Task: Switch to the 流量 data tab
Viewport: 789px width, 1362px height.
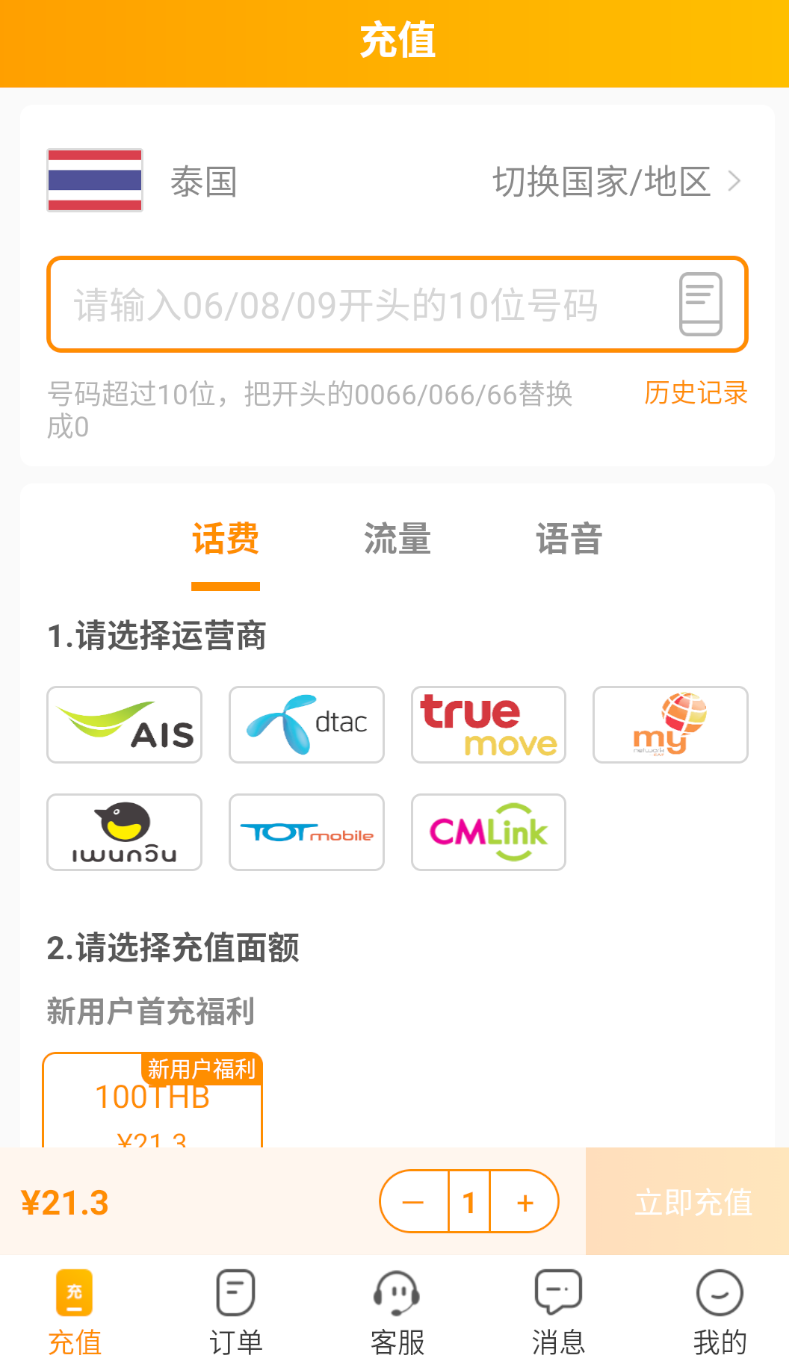Action: 397,539
